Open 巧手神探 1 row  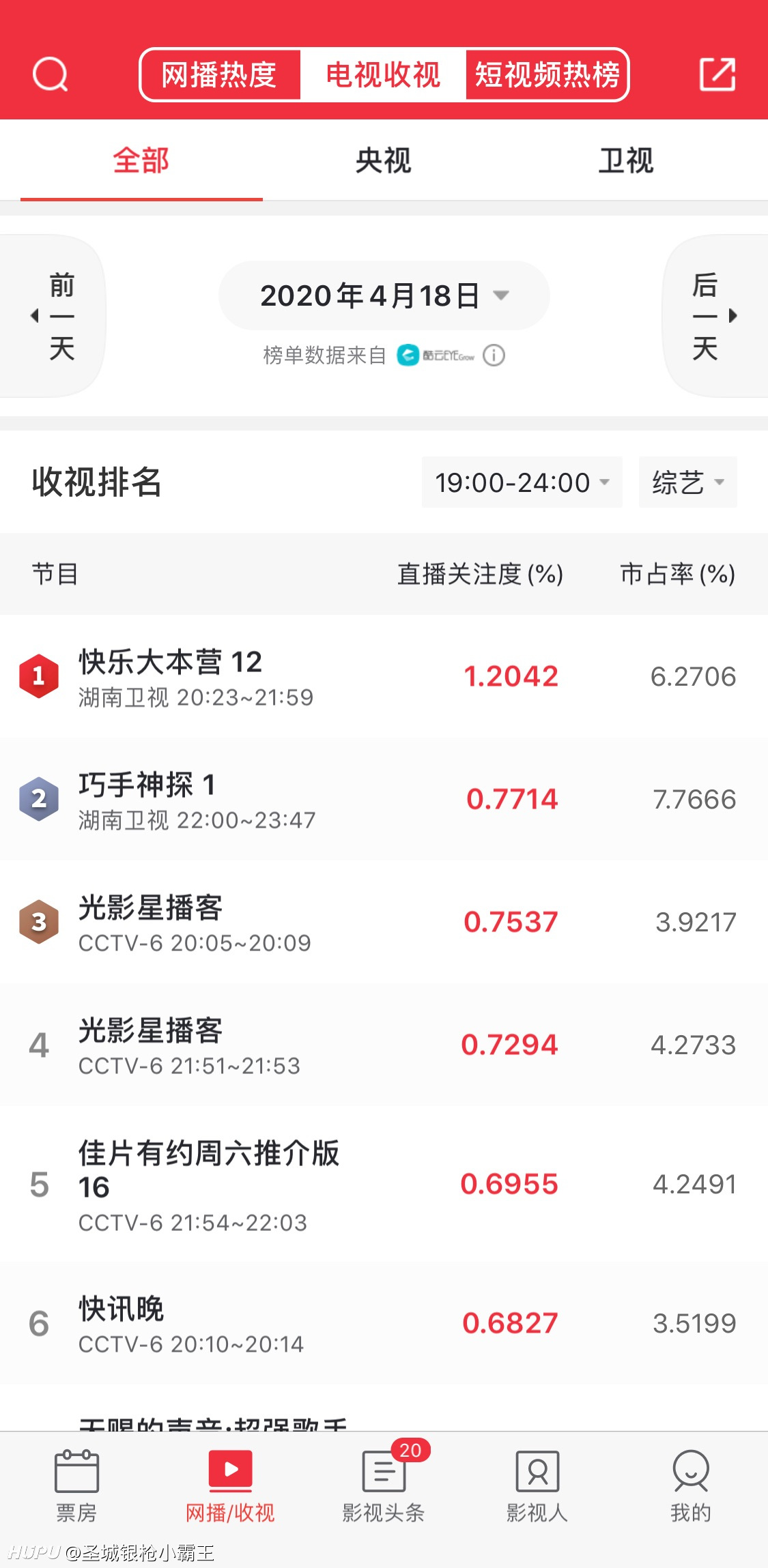[x=384, y=799]
